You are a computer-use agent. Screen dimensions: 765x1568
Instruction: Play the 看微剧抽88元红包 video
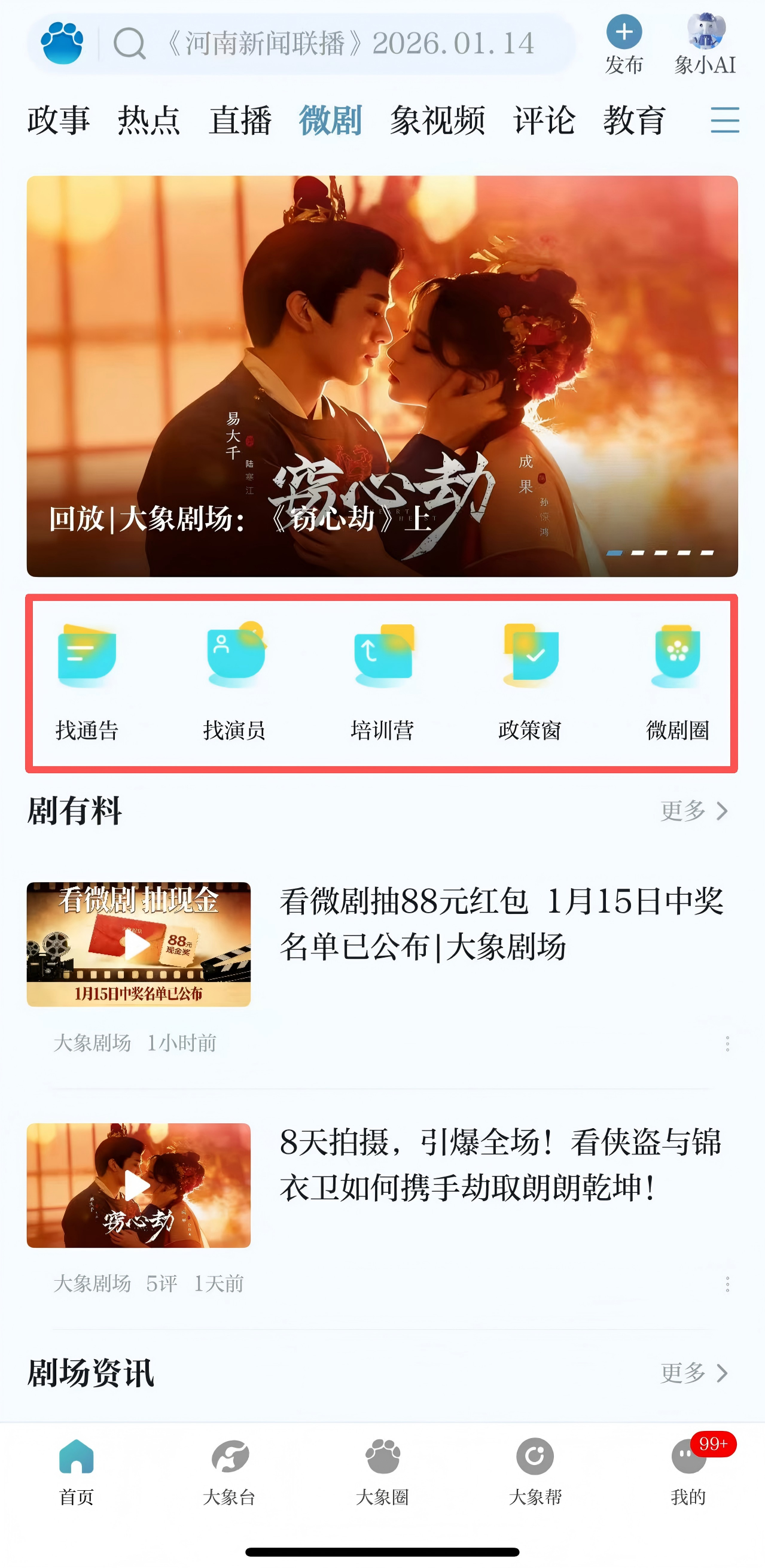(139, 944)
